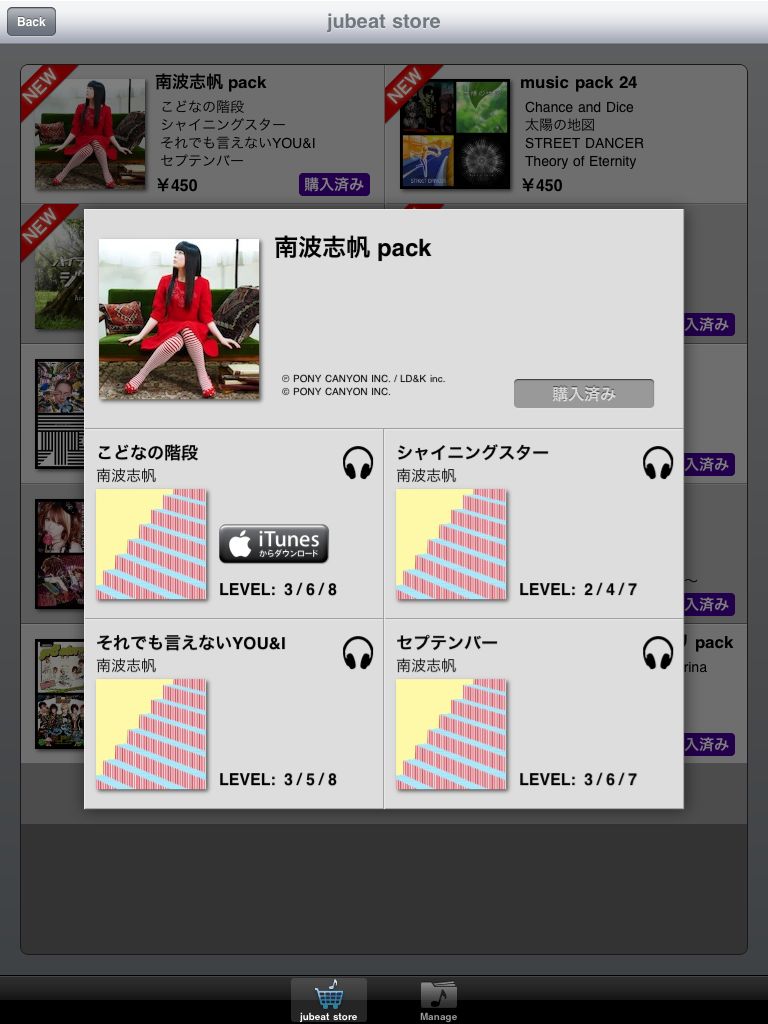This screenshot has height=1024, width=768.
Task: Preview こどなの階段 with headphones icon
Action: pyautogui.click(x=357, y=462)
